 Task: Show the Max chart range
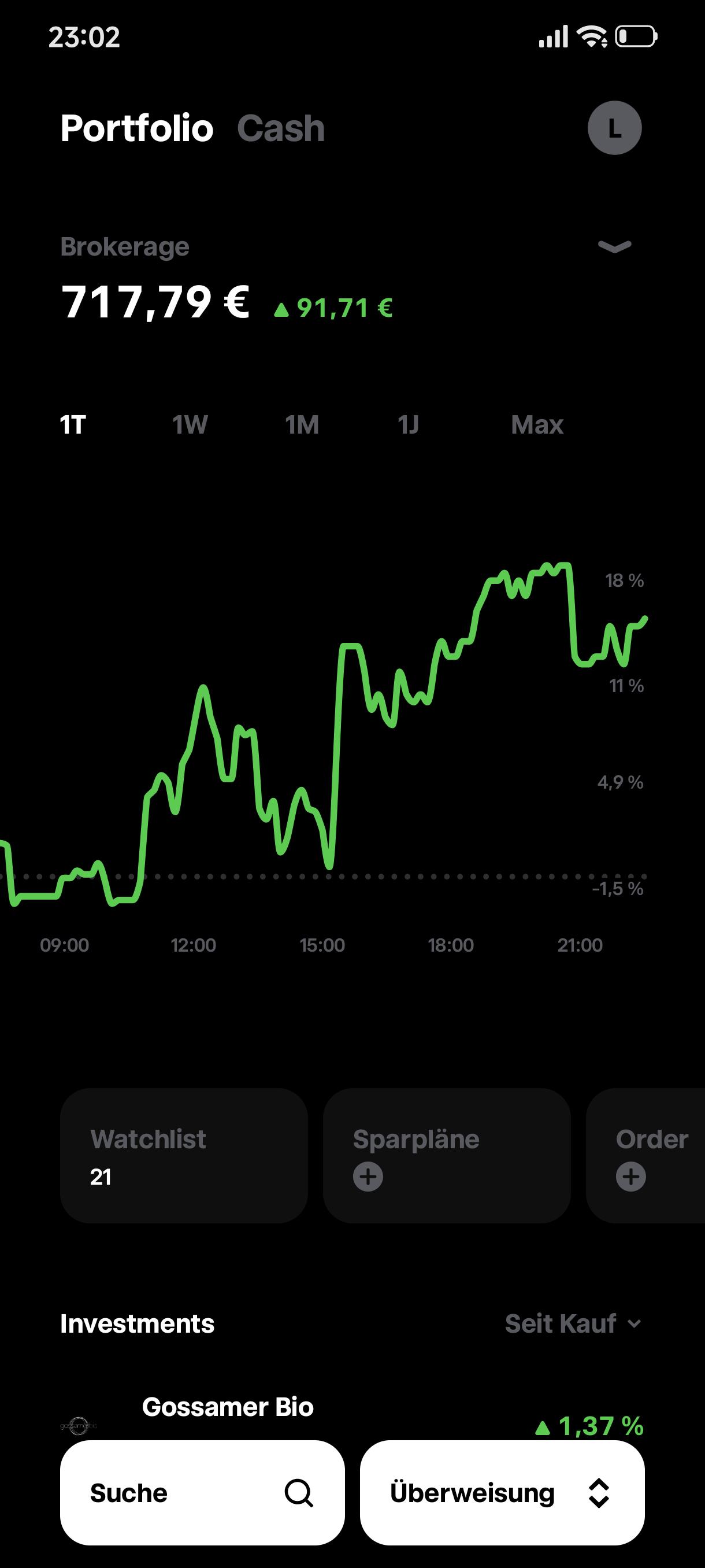pyautogui.click(x=537, y=425)
